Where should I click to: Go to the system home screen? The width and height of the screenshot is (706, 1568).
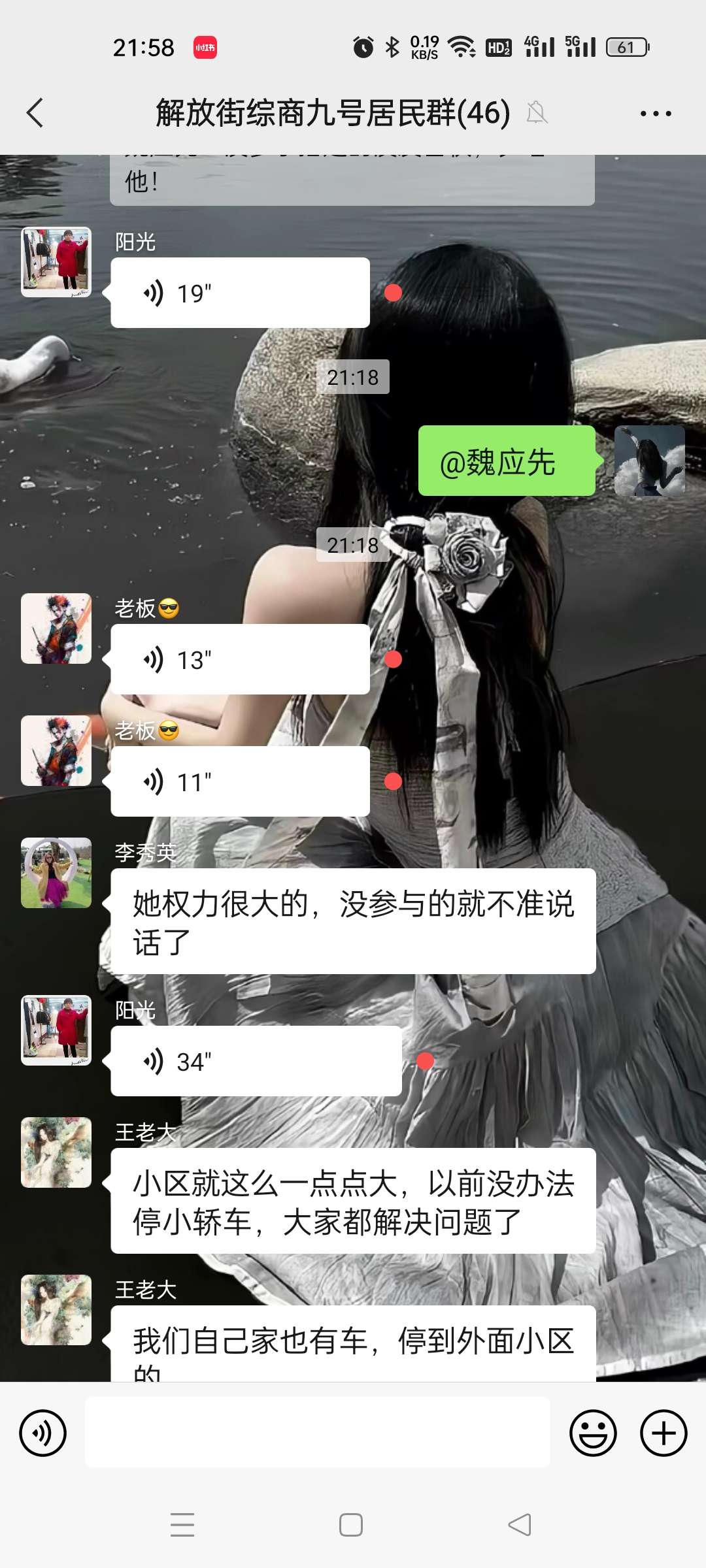coord(351,1525)
